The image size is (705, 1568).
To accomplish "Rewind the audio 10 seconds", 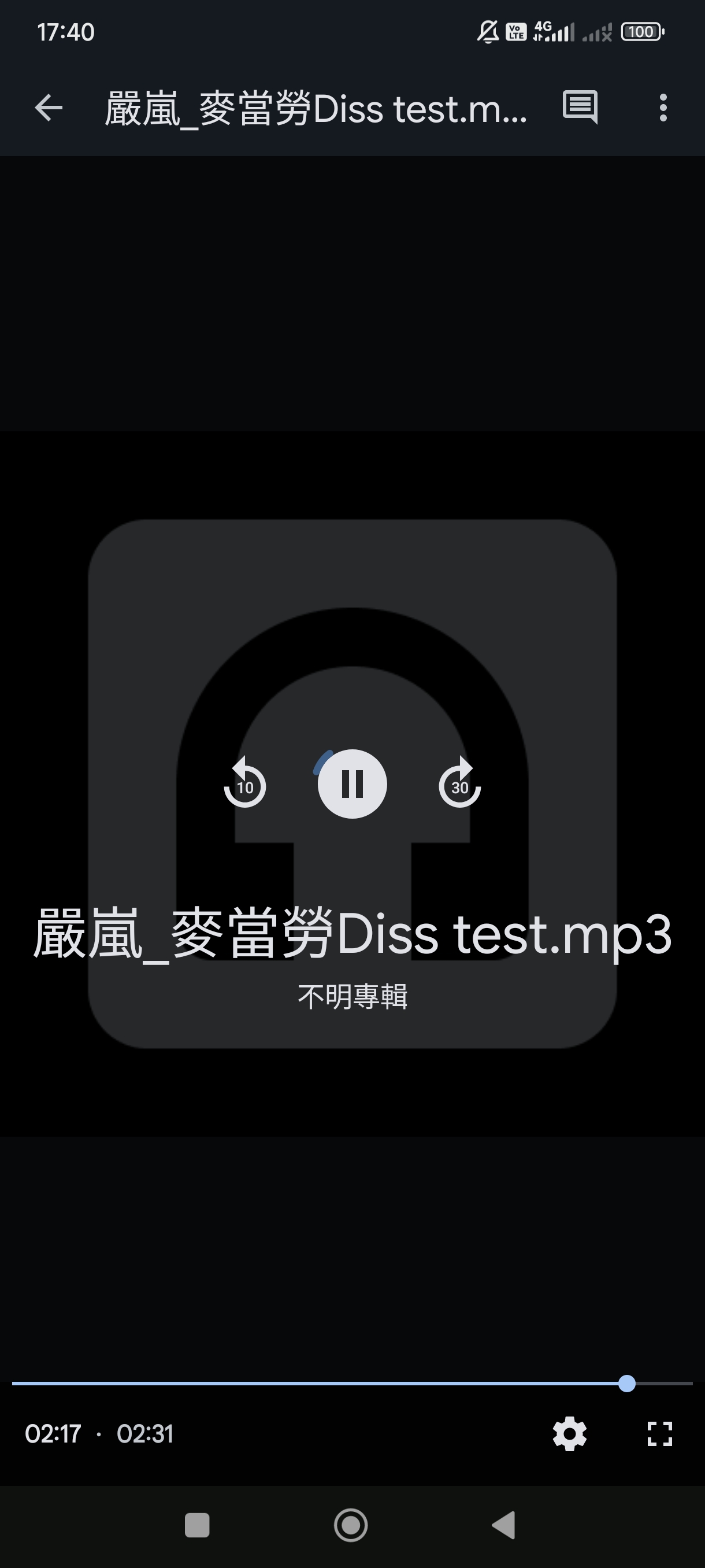I will (244, 783).
